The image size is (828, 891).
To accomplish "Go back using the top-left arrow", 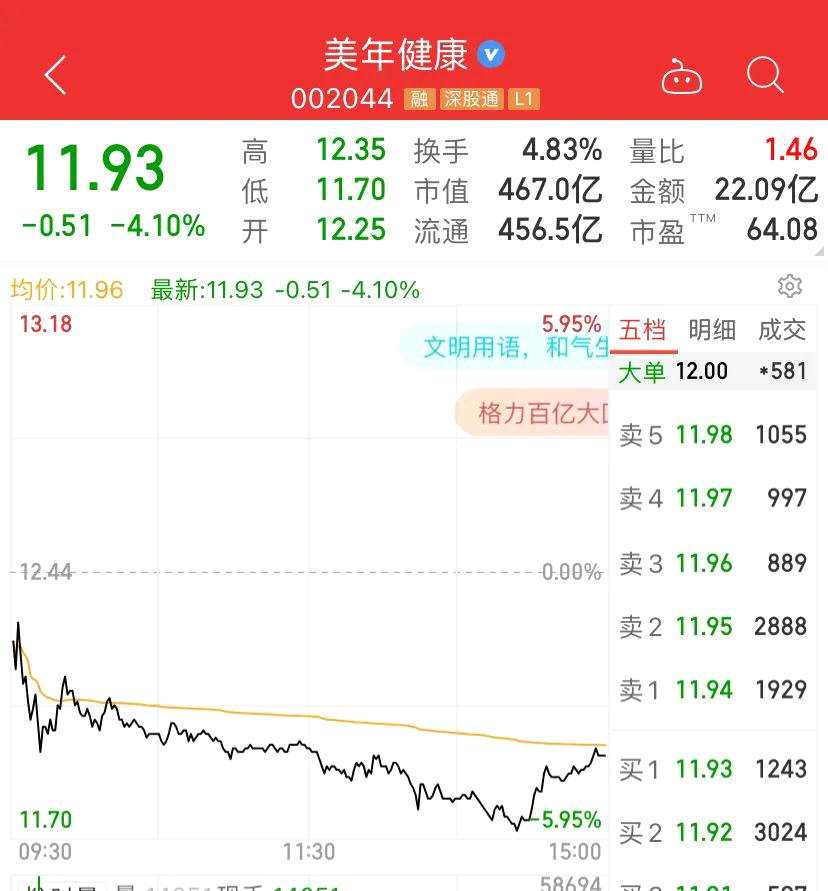I will coord(56,75).
